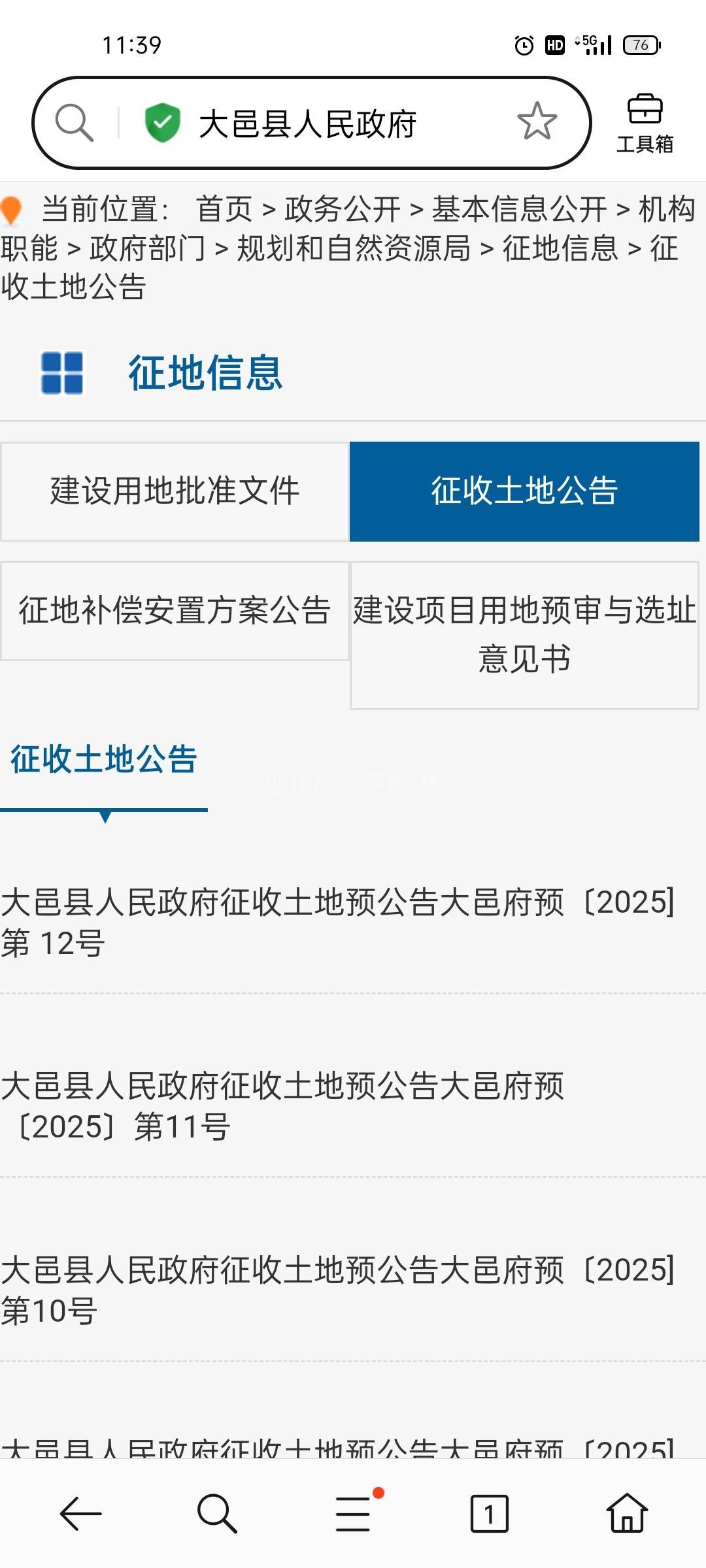Image resolution: width=706 pixels, height=1568 pixels.
Task: Open search from the bottom toolbar
Action: tap(217, 1513)
